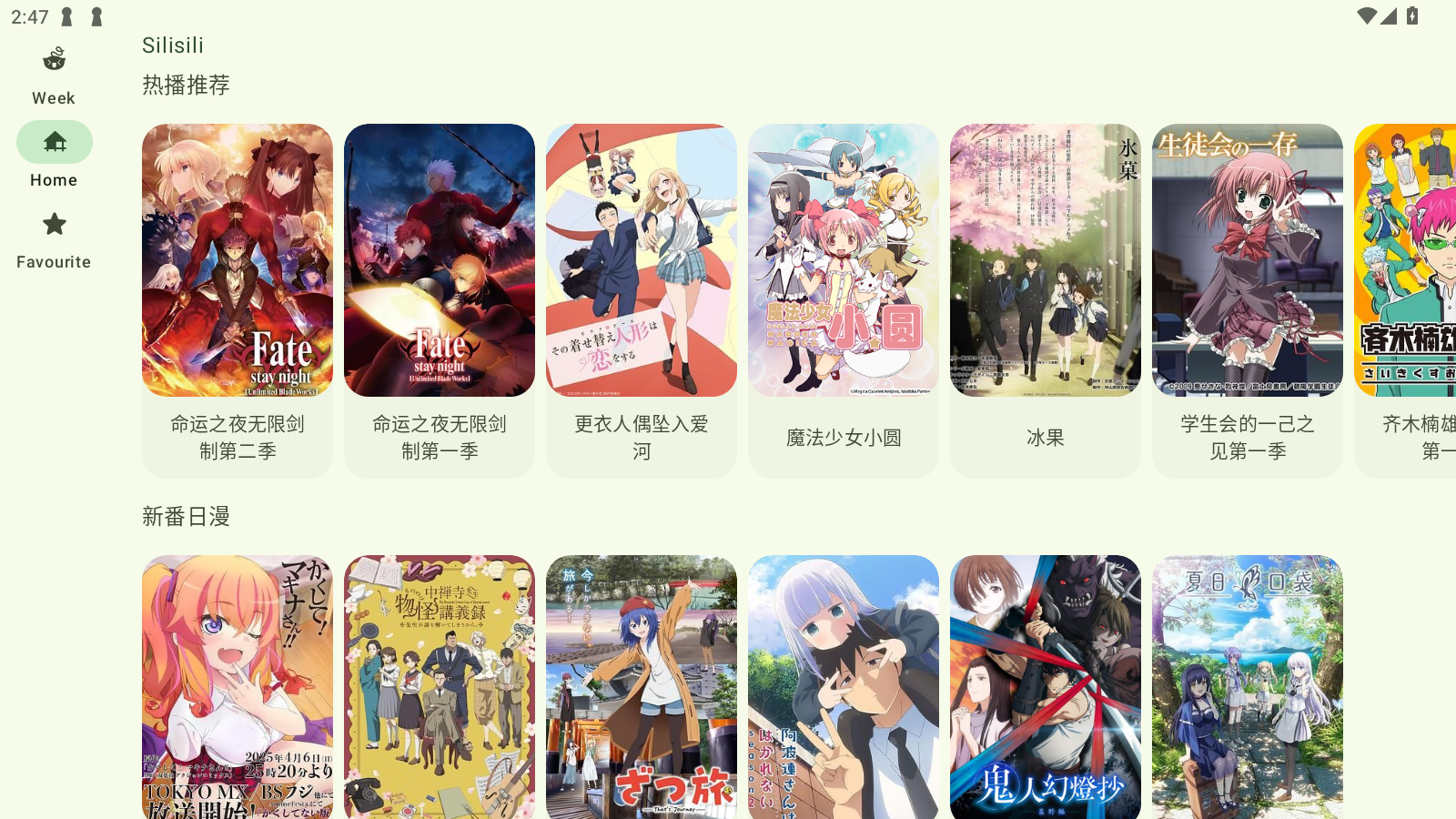1456x819 pixels.
Task: Open the 齐木楠雄 anime card
Action: coord(1406,300)
